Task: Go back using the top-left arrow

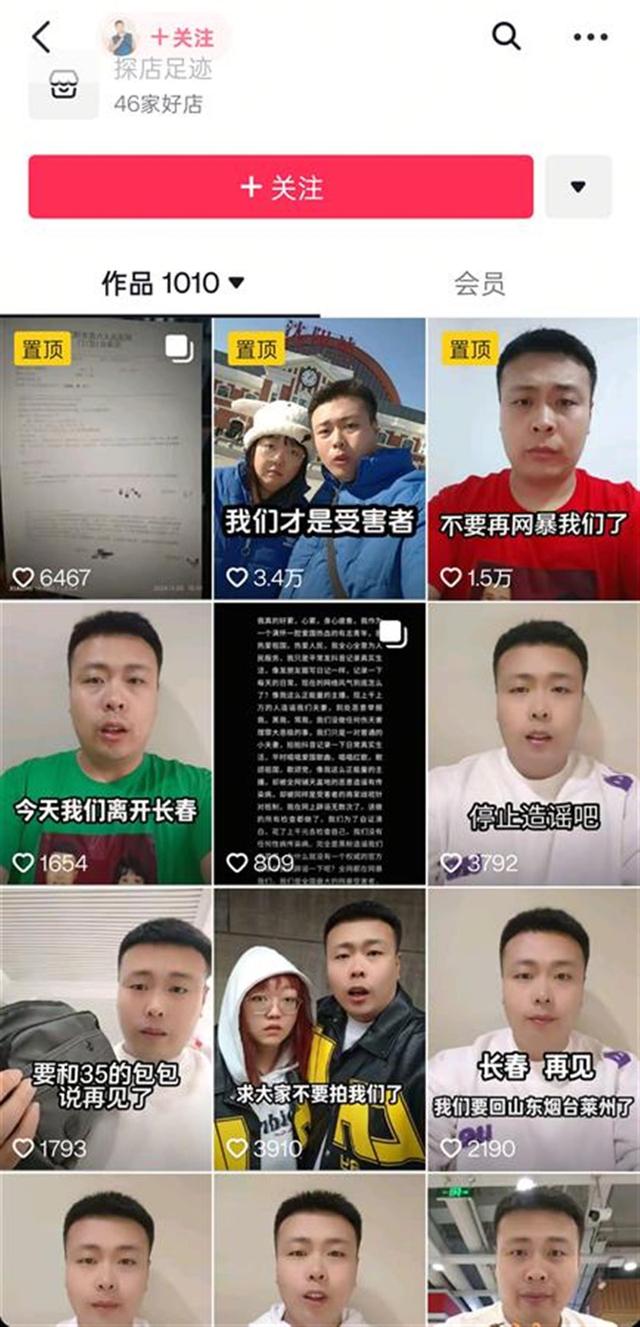Action: [41, 38]
